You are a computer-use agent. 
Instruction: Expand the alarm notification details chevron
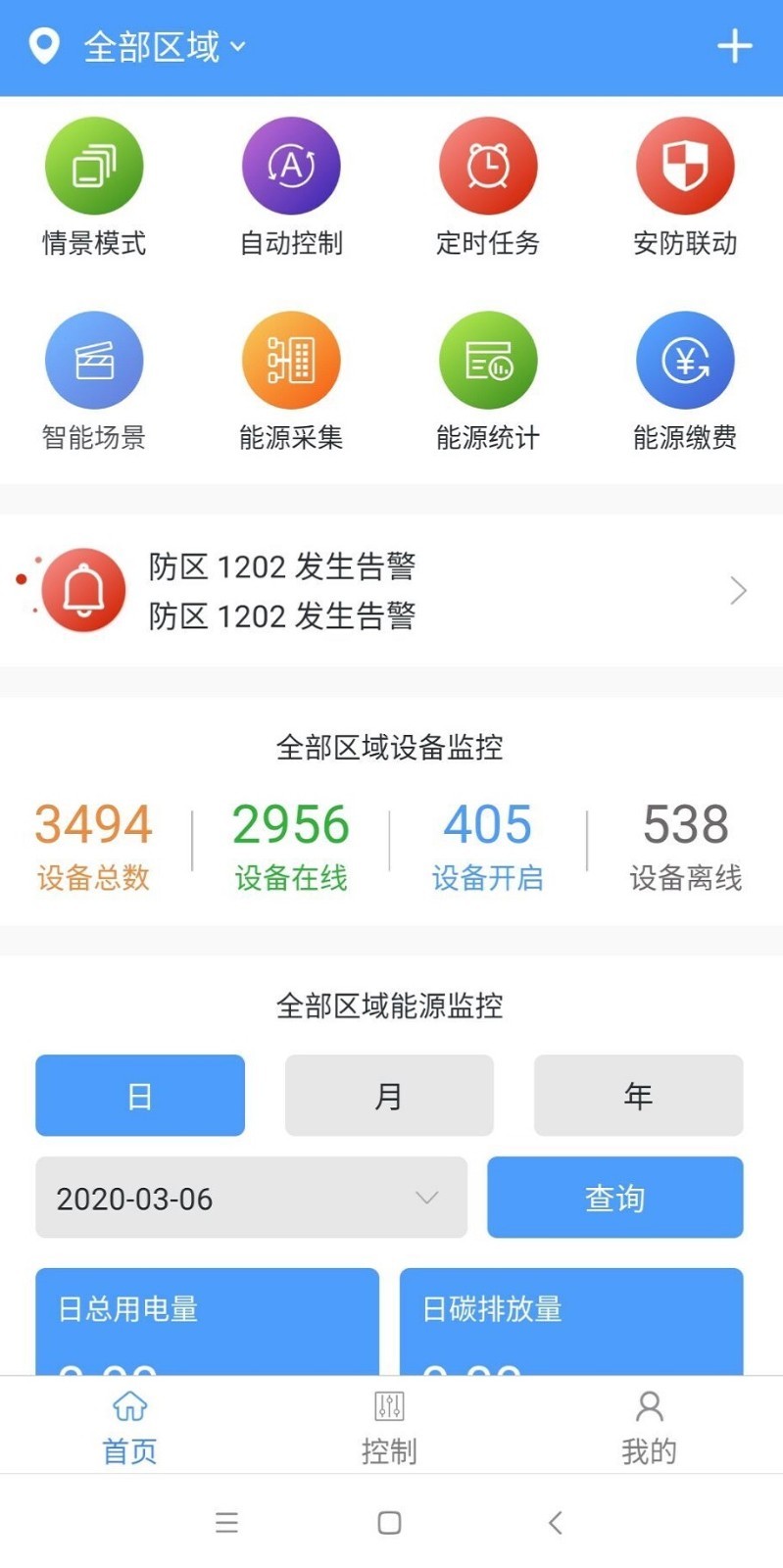pyautogui.click(x=738, y=590)
